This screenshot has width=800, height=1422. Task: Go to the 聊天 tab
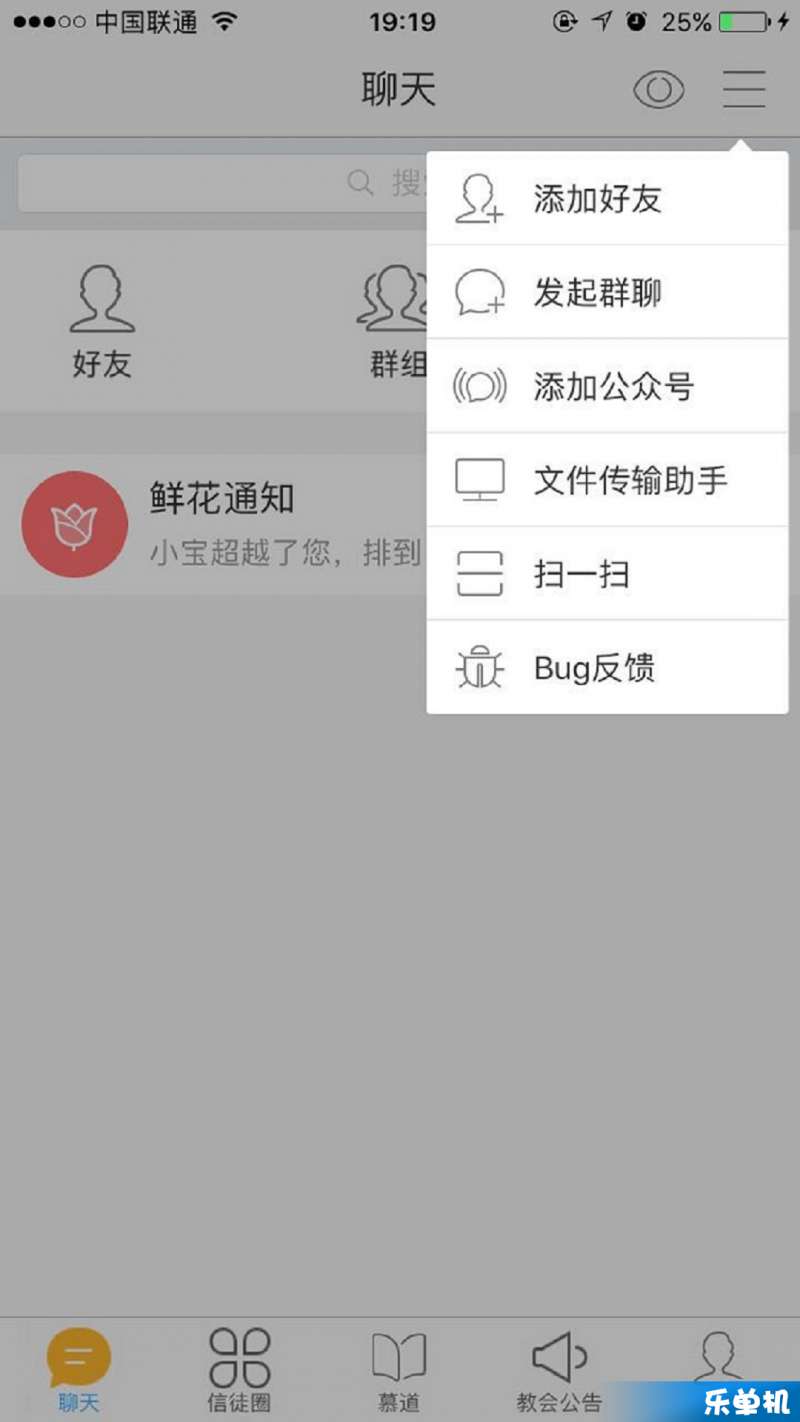[x=79, y=1370]
